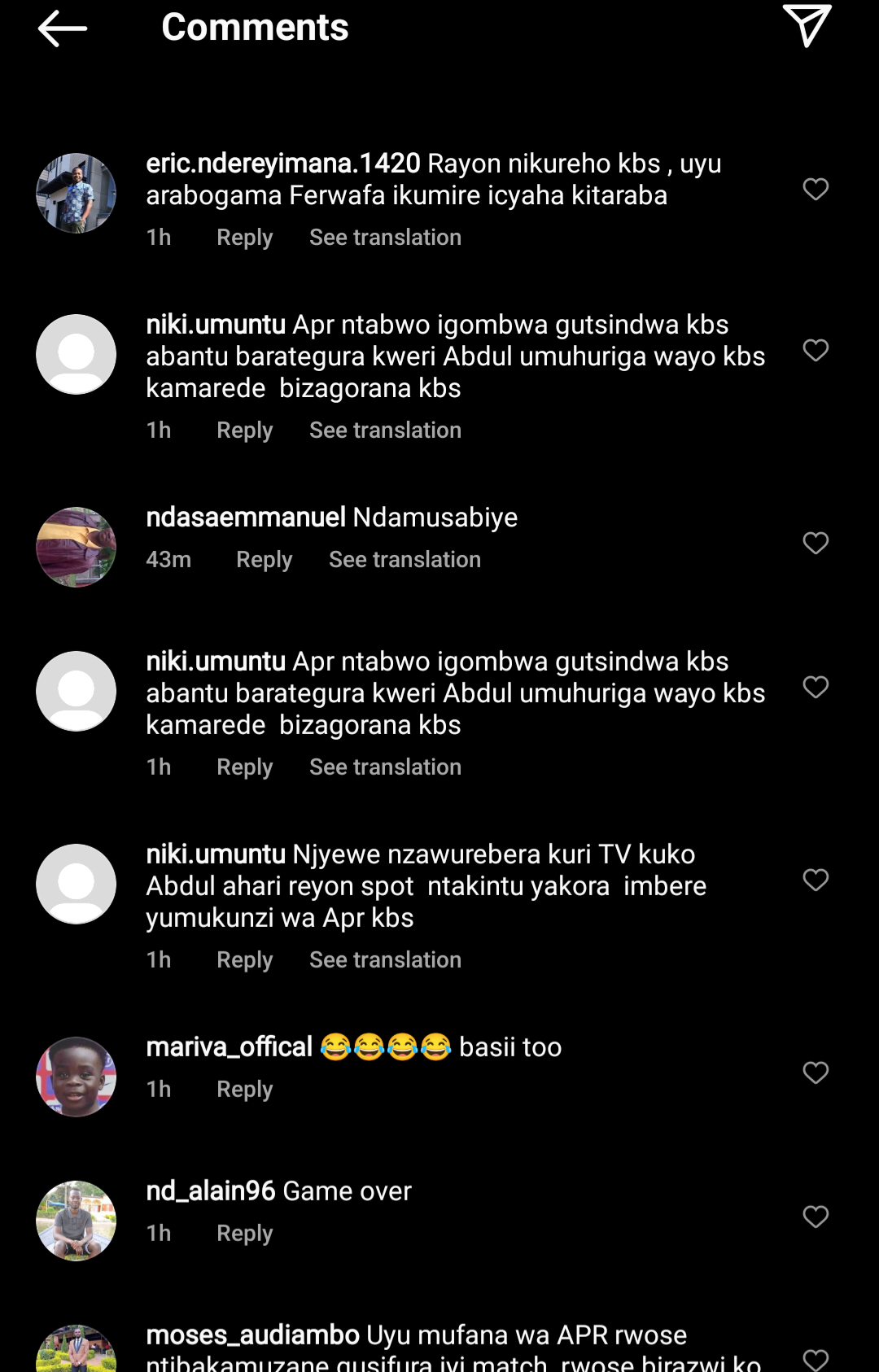Reply to nd_alain96's Game over comment

coord(244,1234)
